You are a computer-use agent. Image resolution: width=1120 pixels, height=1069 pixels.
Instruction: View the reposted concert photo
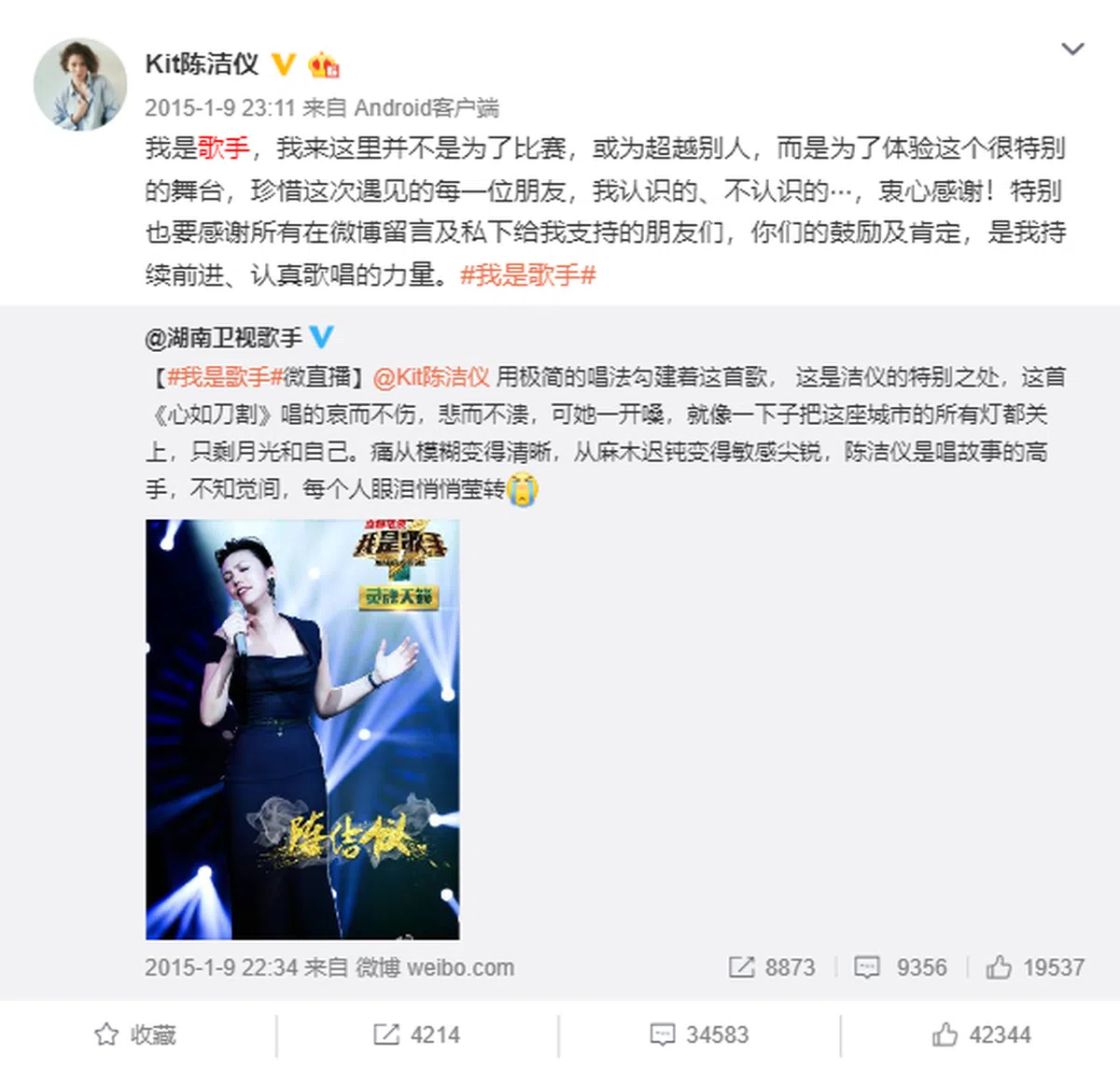click(302, 729)
